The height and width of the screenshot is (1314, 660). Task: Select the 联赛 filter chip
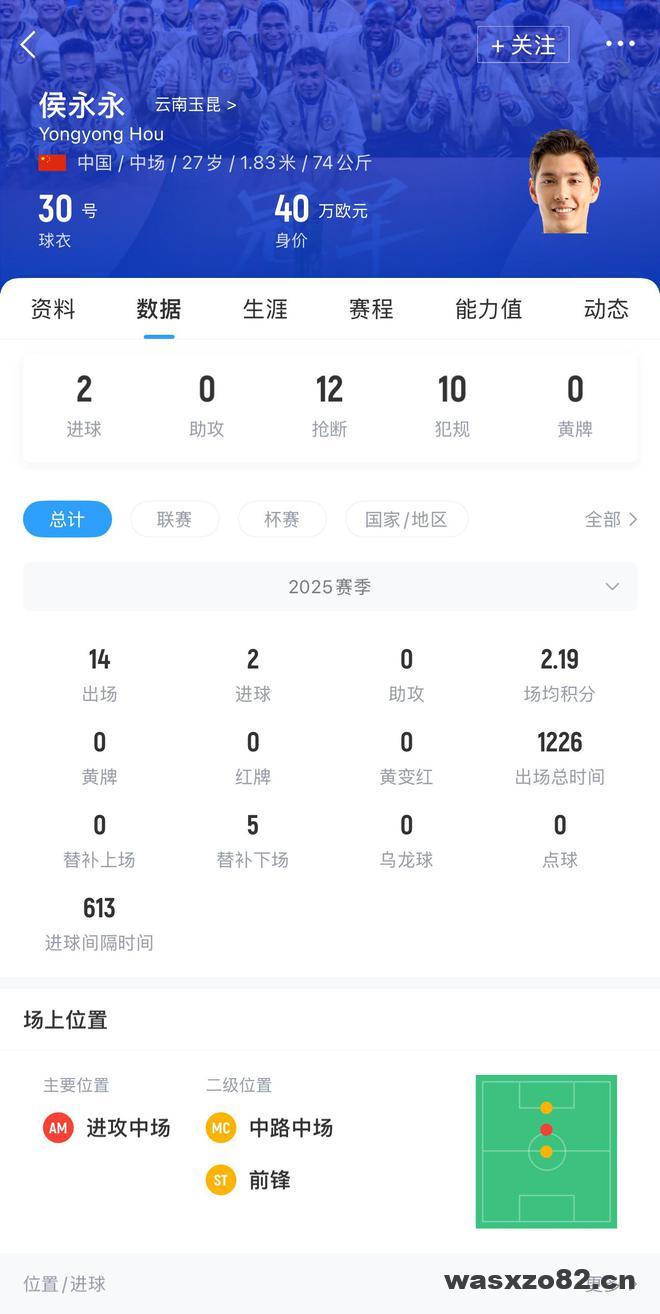[x=174, y=519]
